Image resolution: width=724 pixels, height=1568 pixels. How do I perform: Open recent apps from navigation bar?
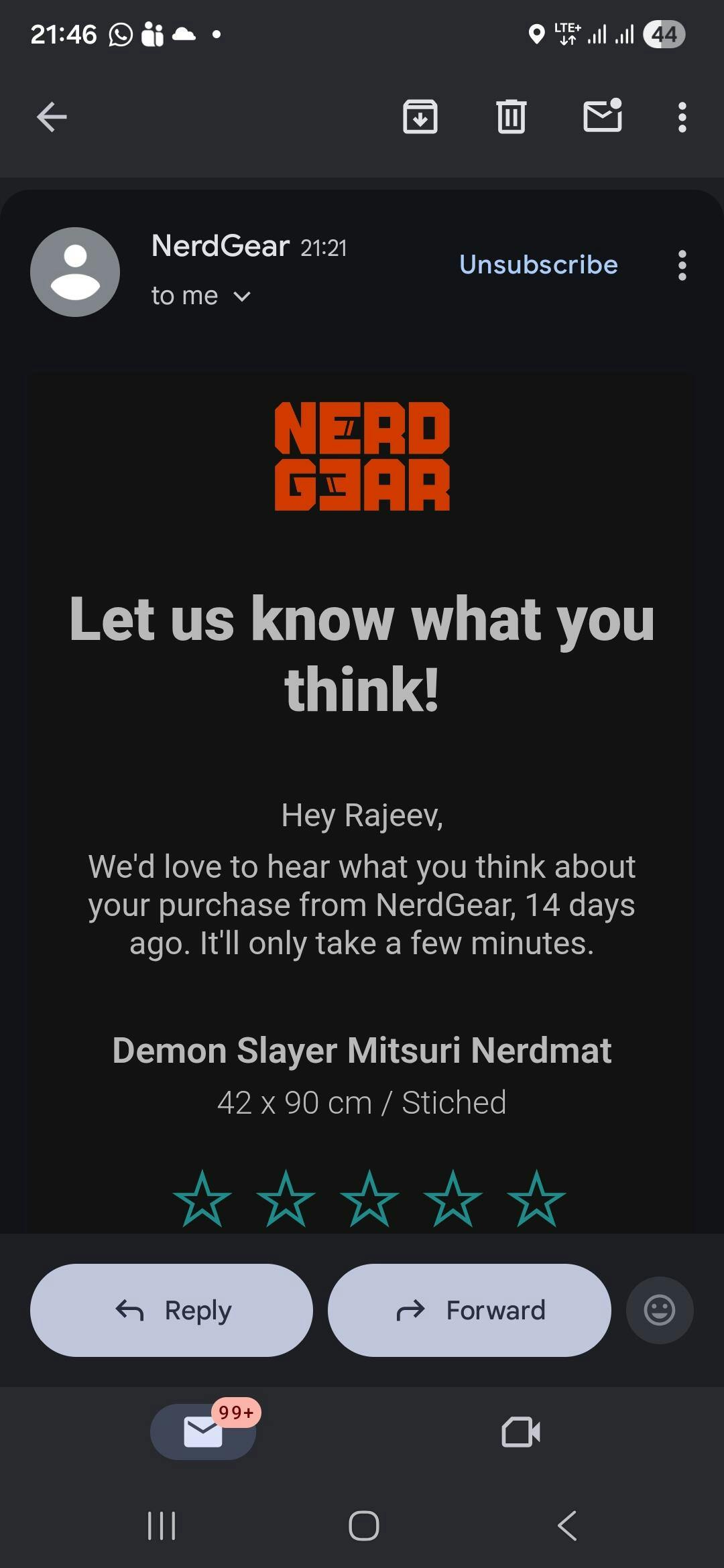pyautogui.click(x=162, y=1526)
